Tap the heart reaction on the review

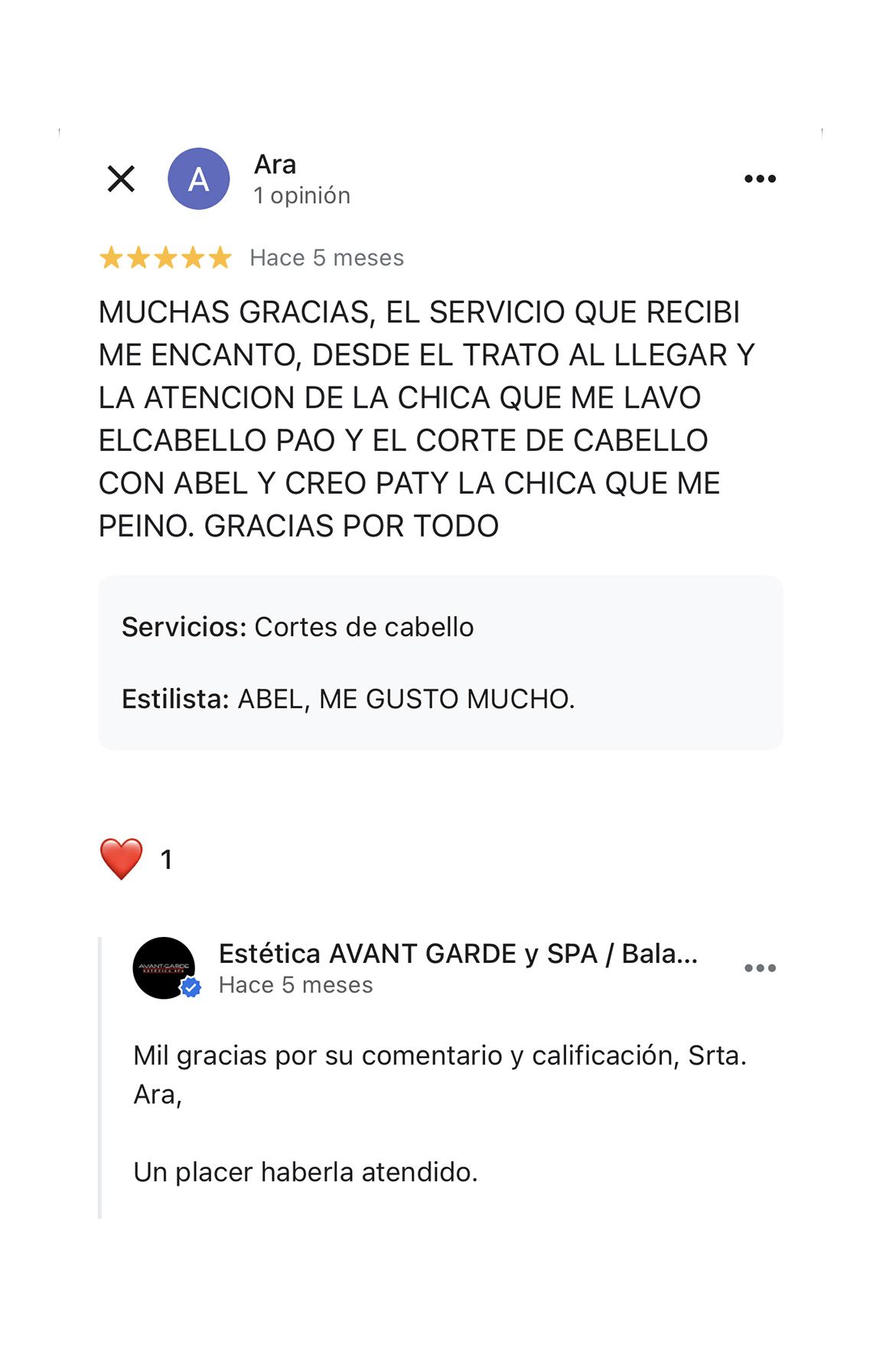click(x=122, y=859)
